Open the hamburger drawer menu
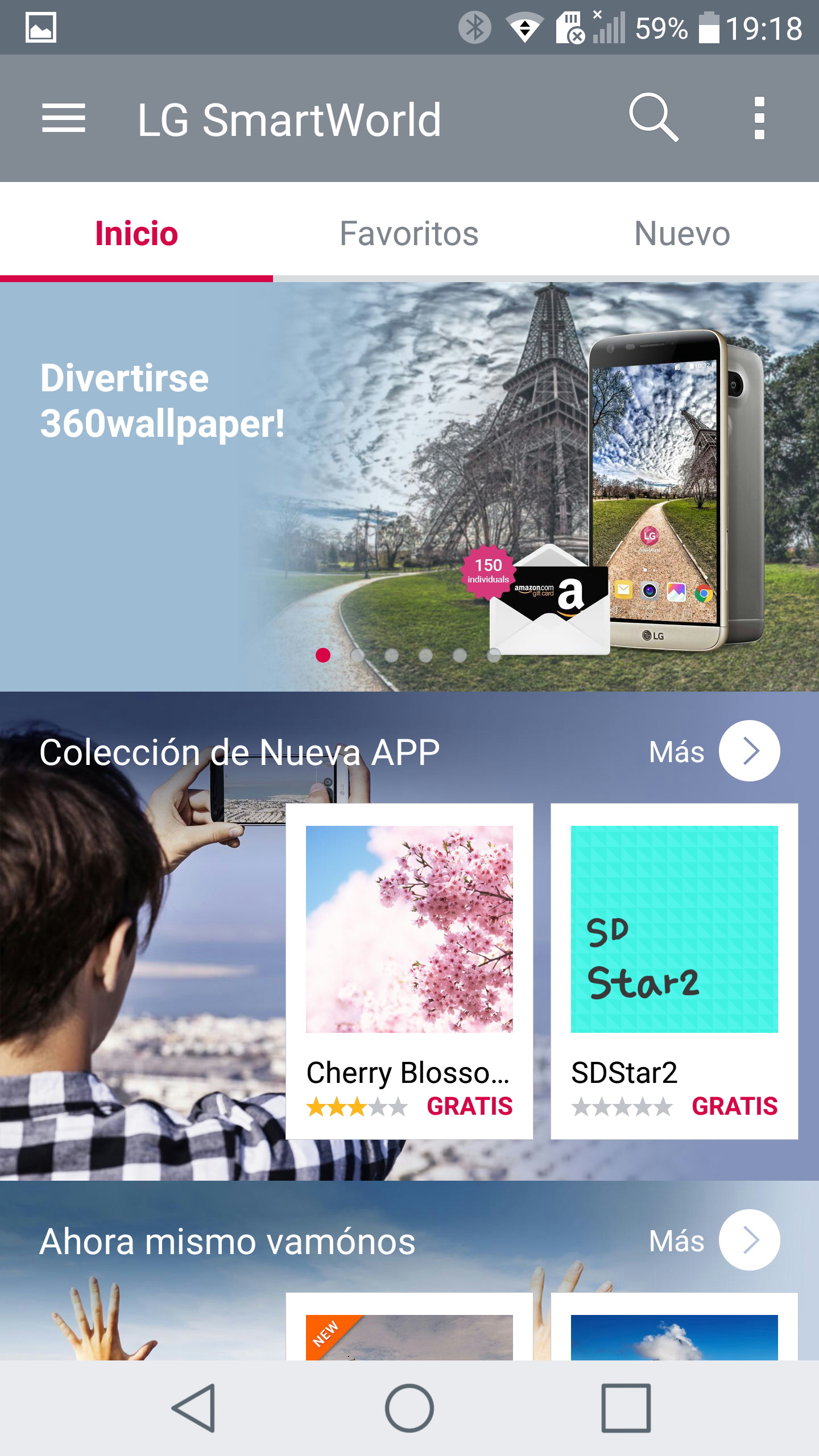Screen dimensions: 819x1456 [63, 118]
